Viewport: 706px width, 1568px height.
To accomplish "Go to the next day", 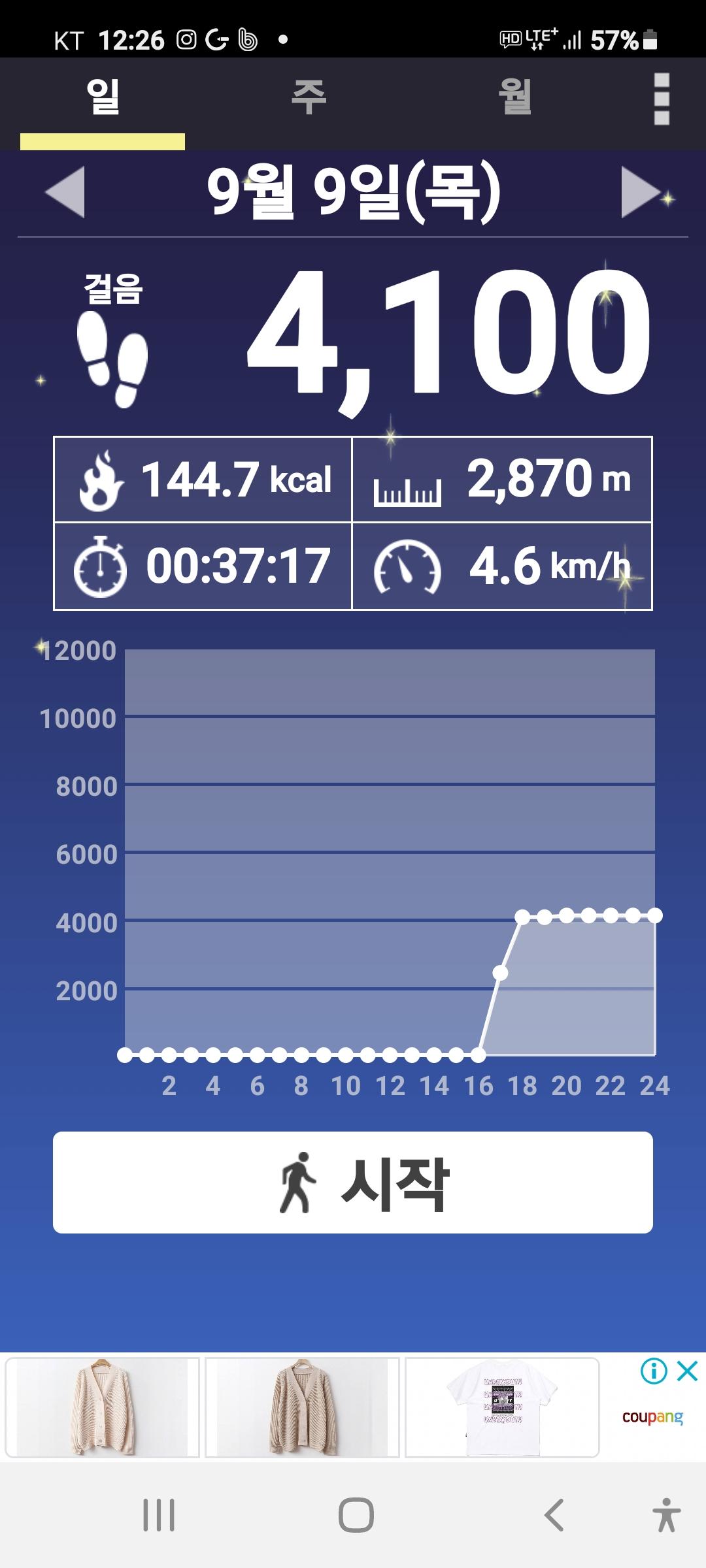I will (x=641, y=191).
